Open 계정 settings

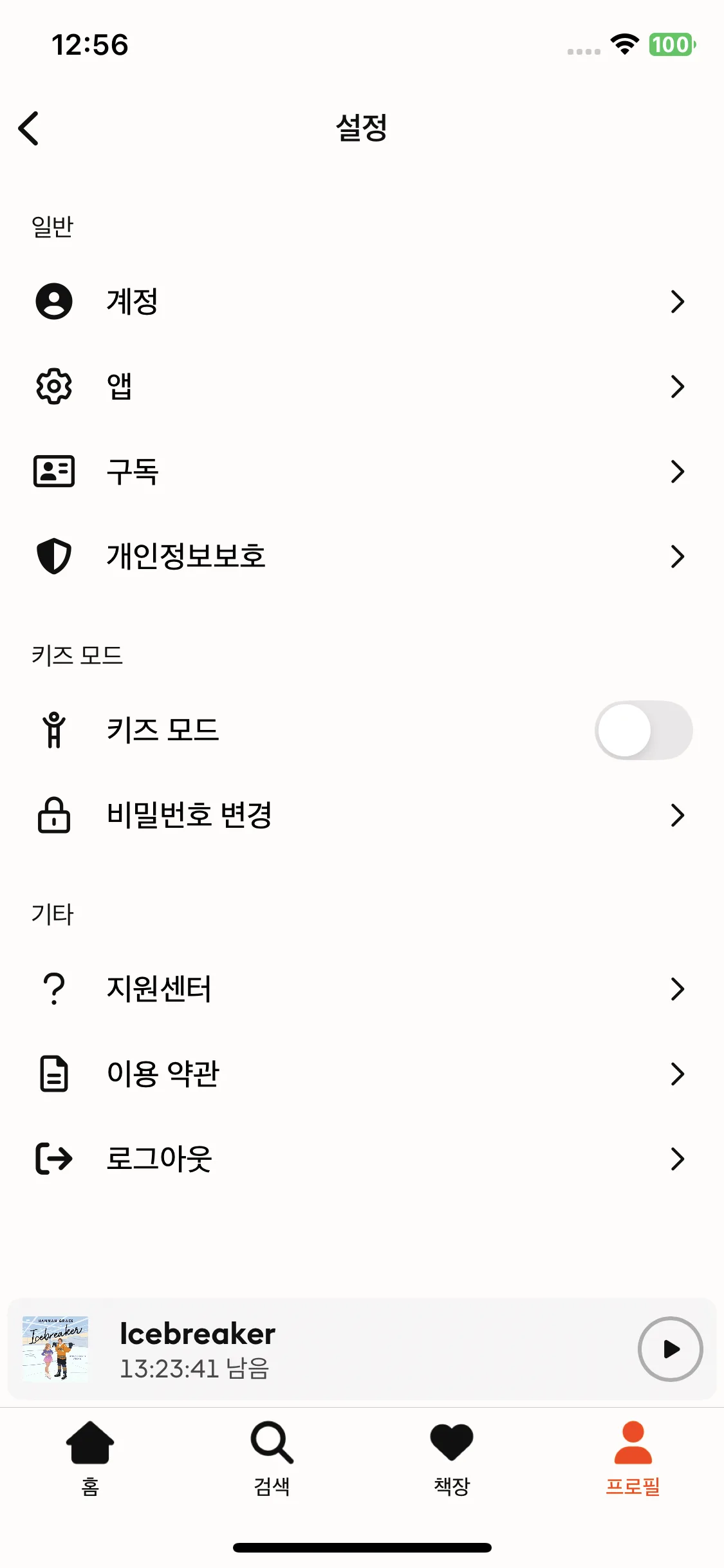tap(360, 301)
